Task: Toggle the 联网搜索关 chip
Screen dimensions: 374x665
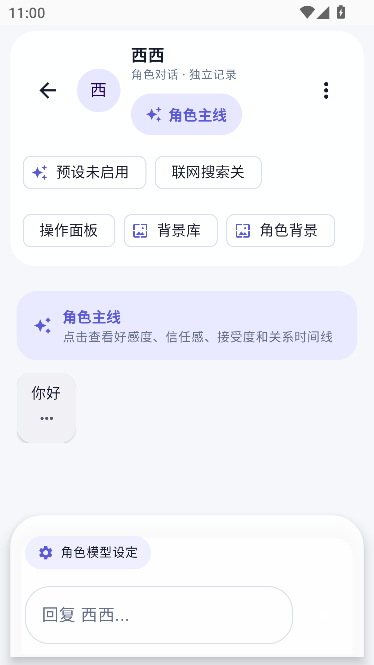Action: point(208,172)
